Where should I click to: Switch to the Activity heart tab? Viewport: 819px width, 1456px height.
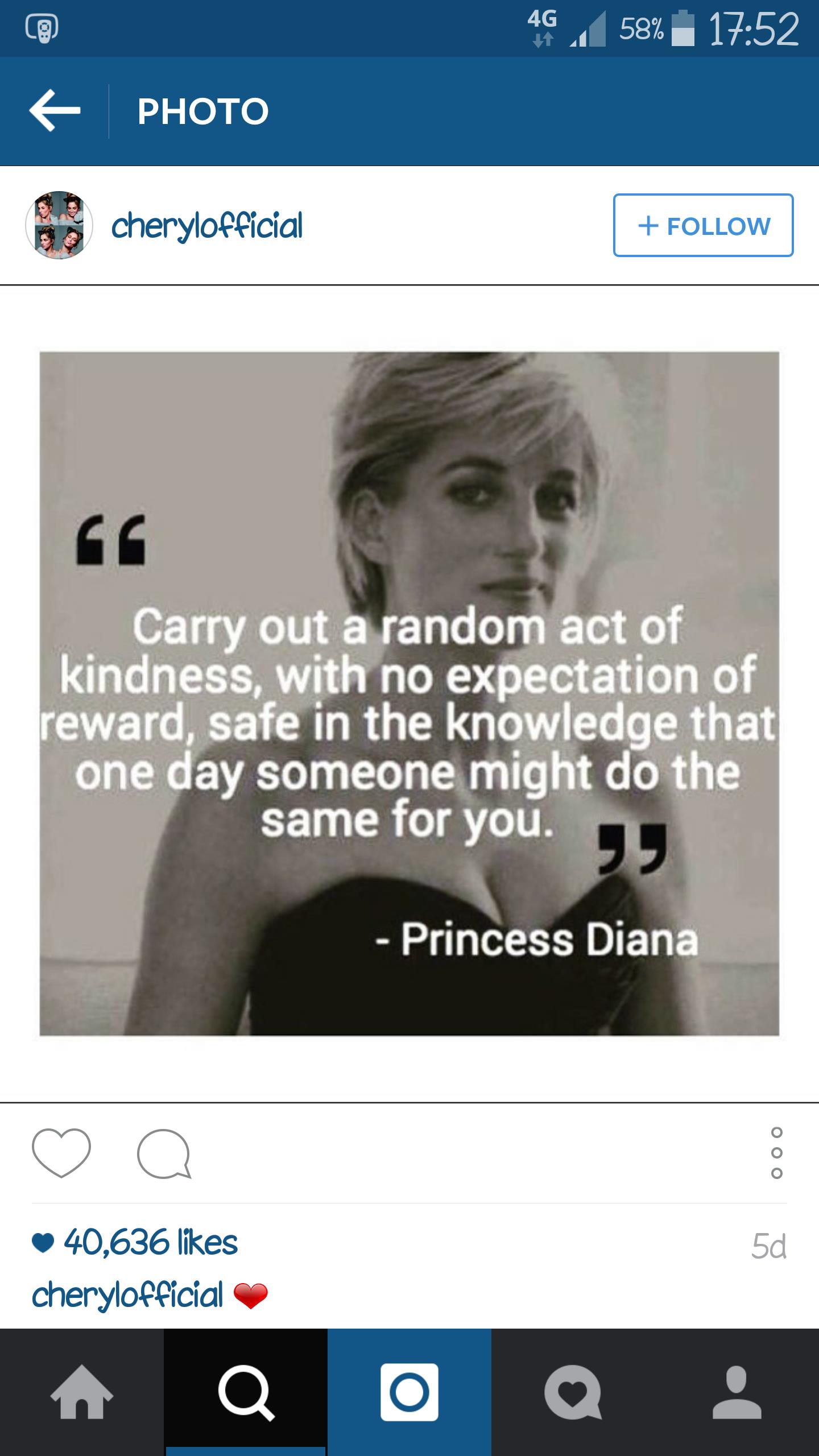click(x=573, y=1392)
